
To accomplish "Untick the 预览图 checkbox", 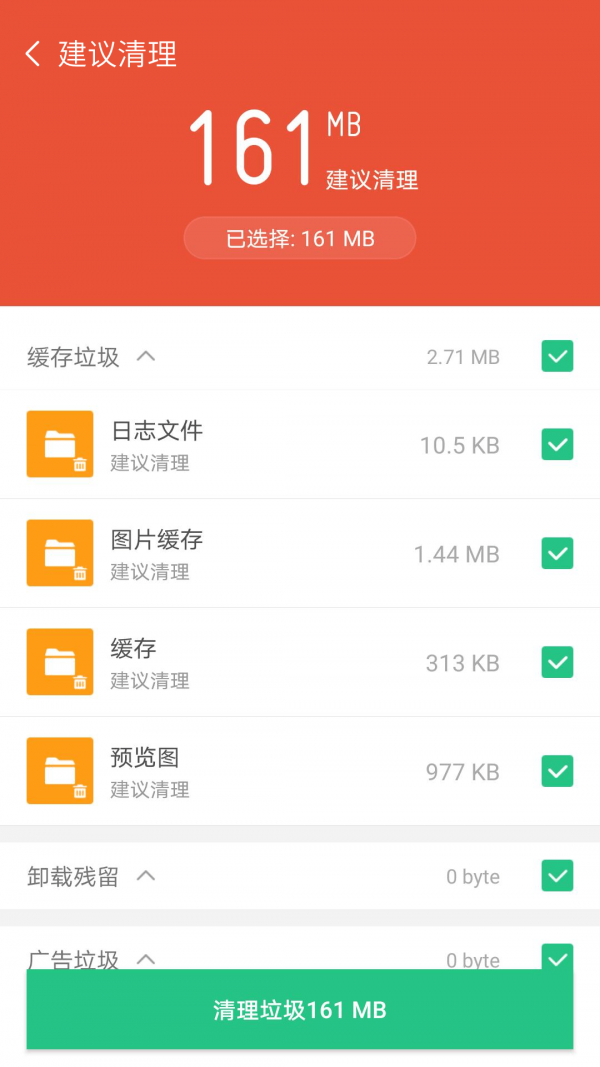I will coord(557,771).
